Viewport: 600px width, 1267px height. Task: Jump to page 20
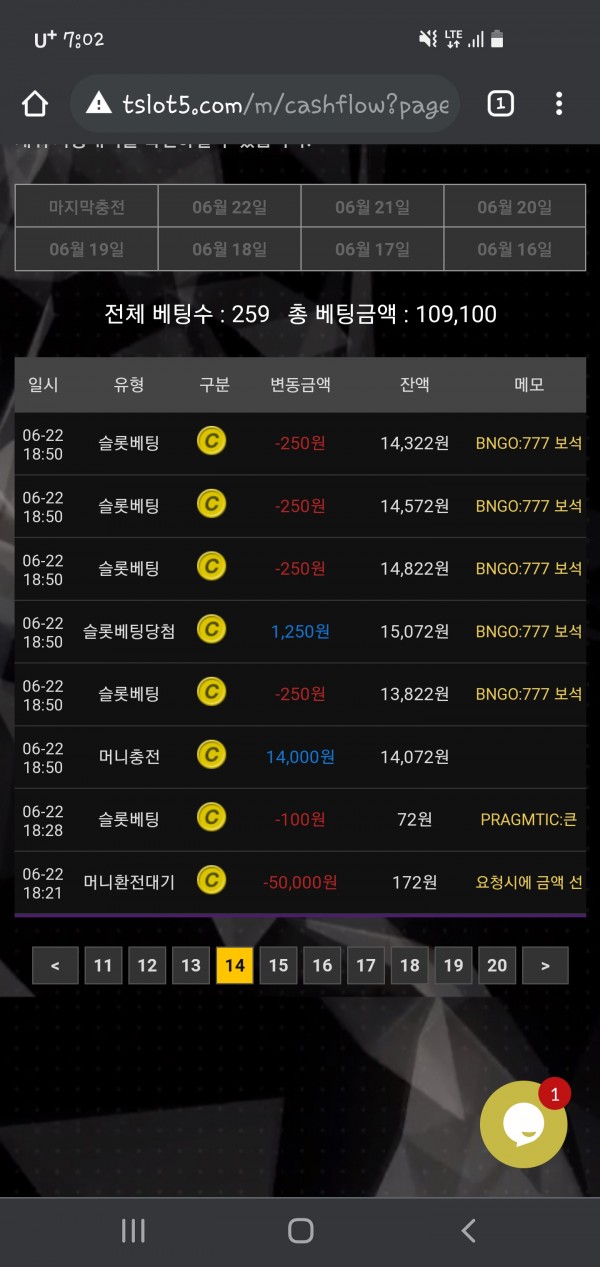click(497, 965)
